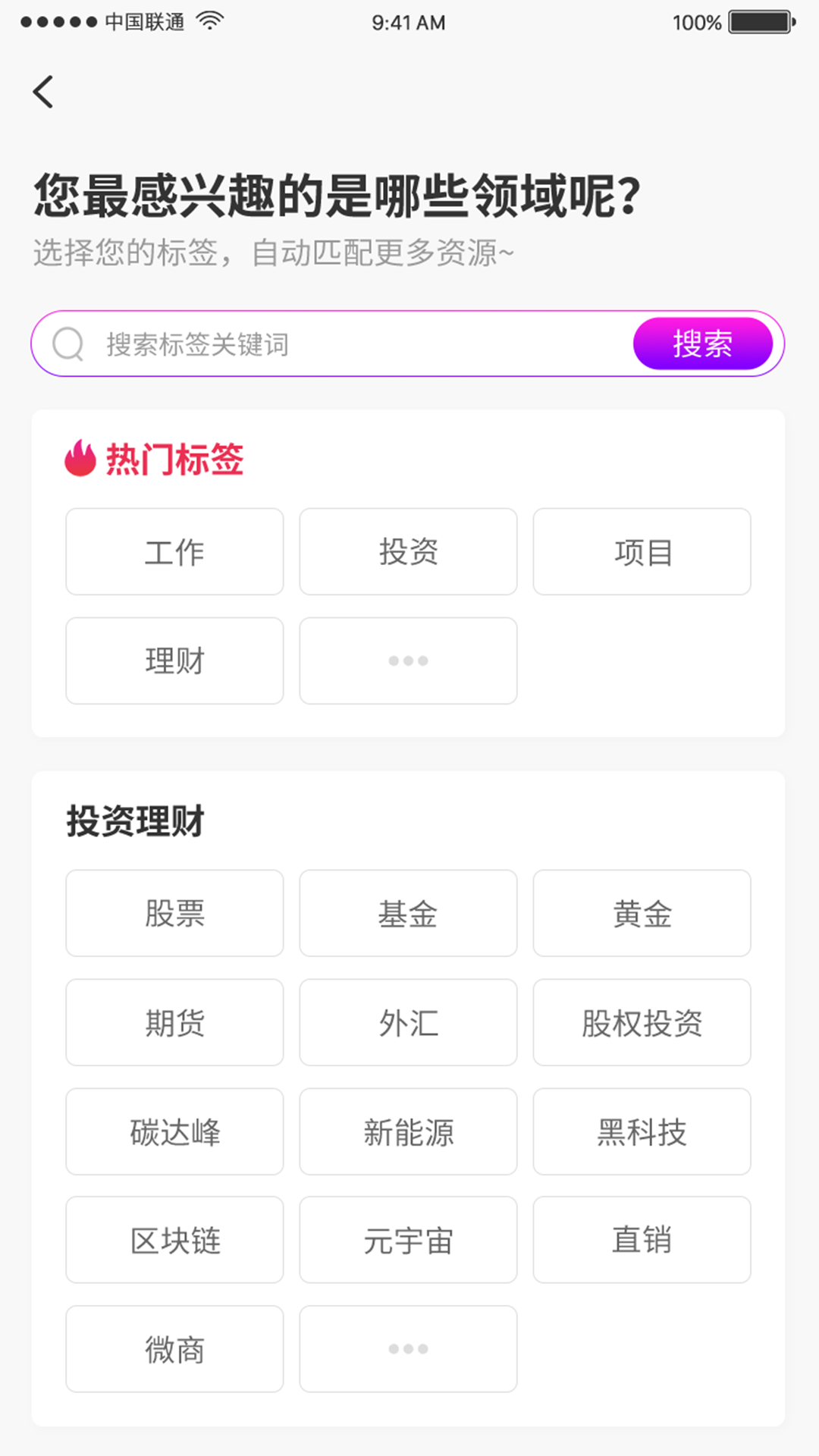The width and height of the screenshot is (819, 1456).
Task: Select the 新能源 tag
Action: click(x=408, y=1131)
